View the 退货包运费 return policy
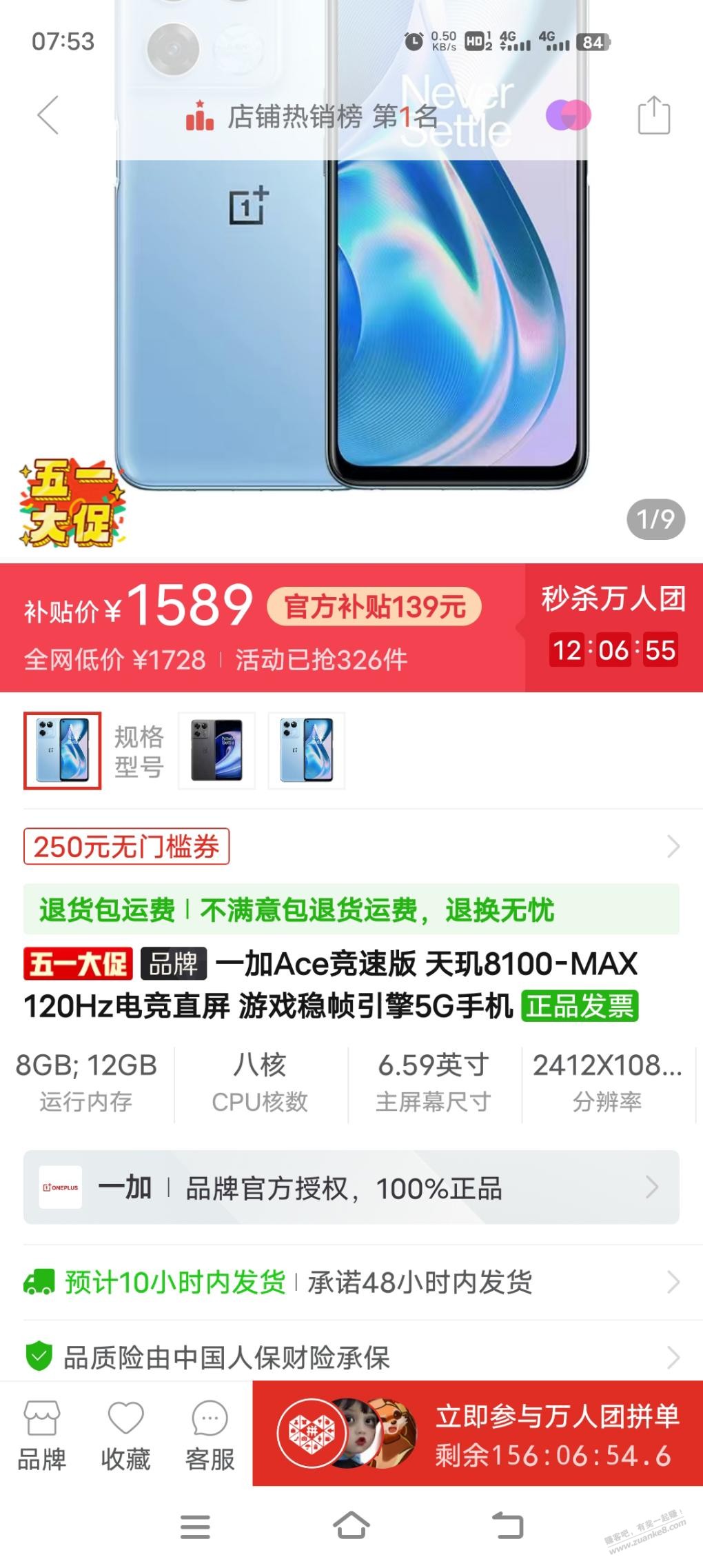Viewport: 703px width, 1568px height. pos(351,909)
